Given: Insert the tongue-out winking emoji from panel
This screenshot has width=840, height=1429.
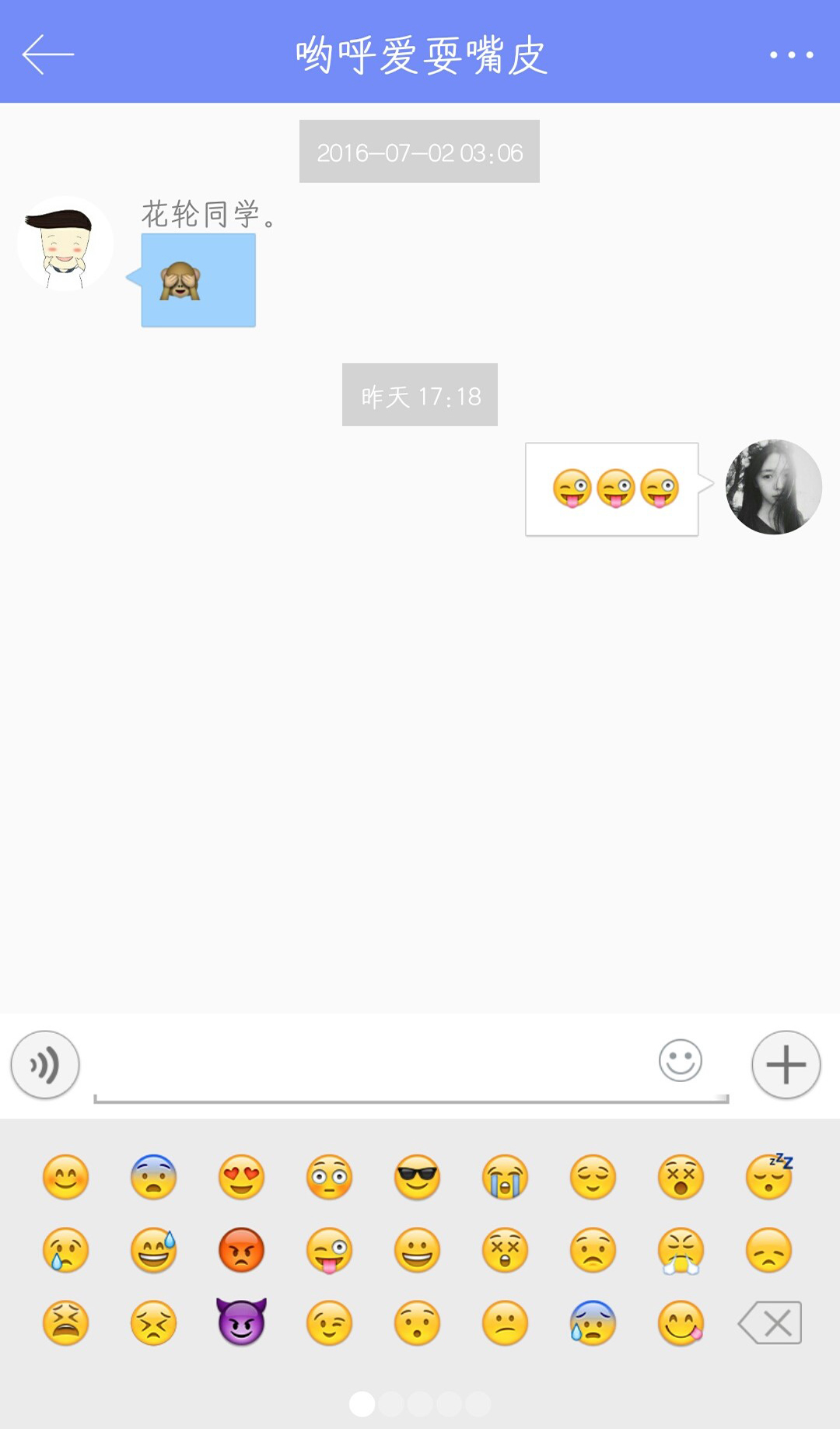Looking at the screenshot, I should pos(329,1250).
